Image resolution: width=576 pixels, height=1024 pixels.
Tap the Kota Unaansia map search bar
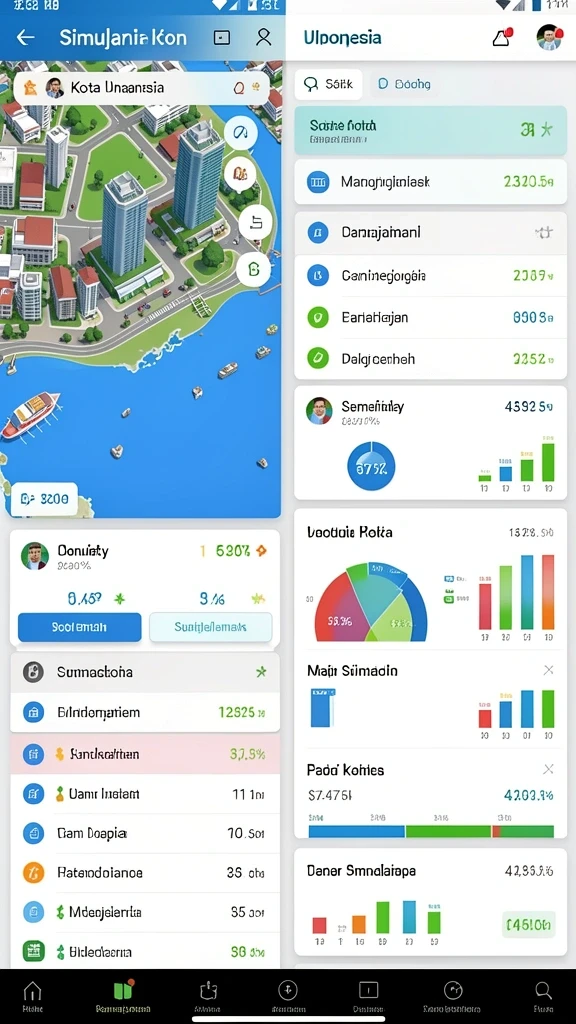click(x=141, y=88)
